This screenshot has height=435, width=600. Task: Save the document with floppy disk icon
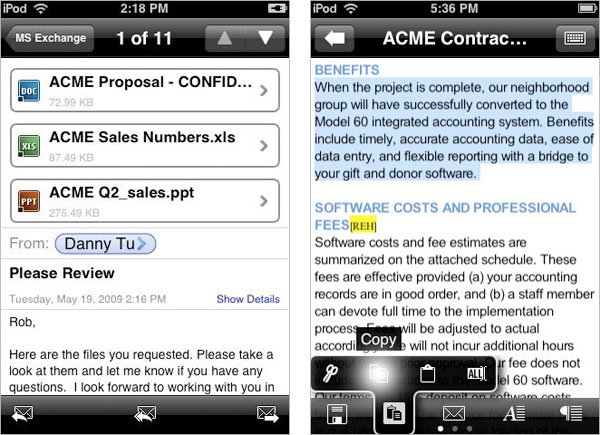click(x=337, y=413)
